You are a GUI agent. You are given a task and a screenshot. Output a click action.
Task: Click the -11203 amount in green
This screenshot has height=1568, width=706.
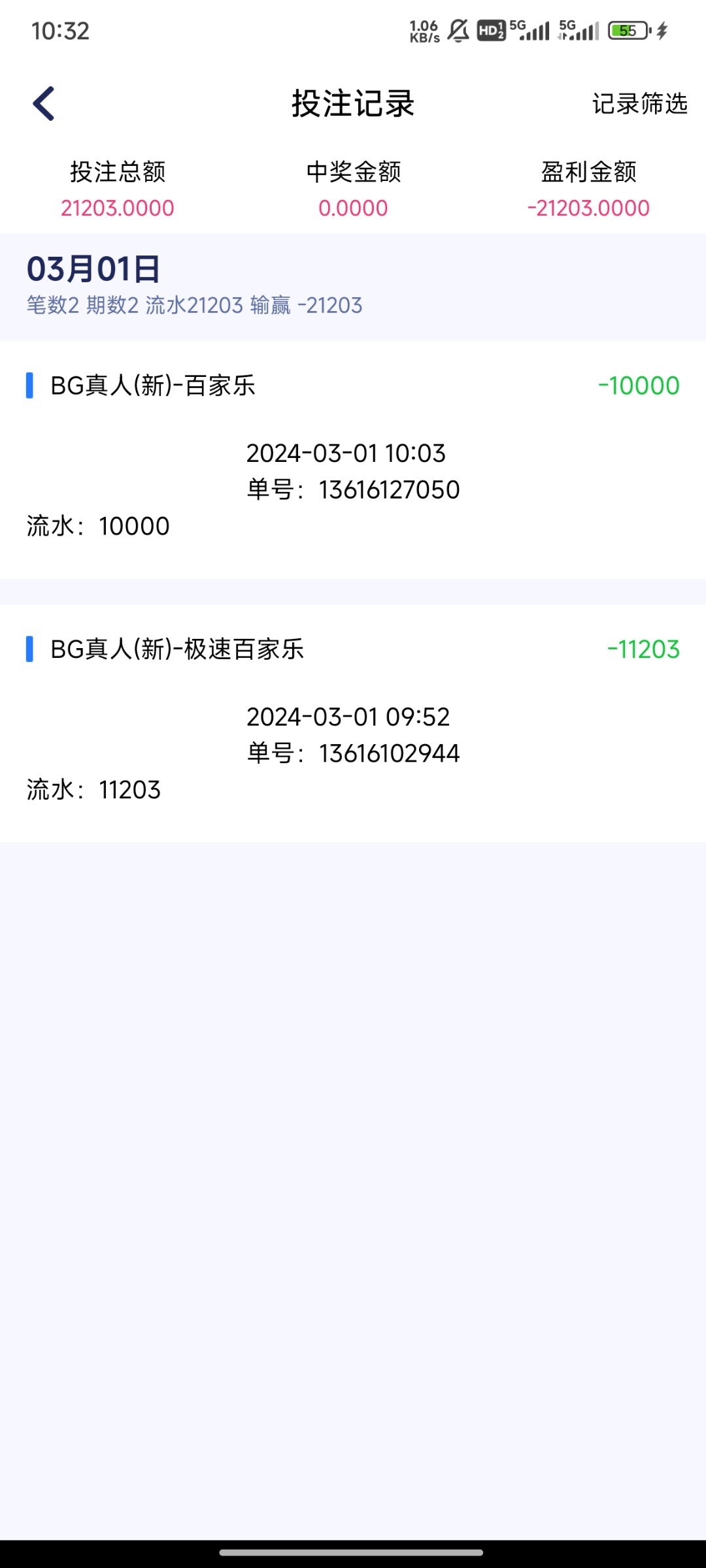(x=642, y=649)
